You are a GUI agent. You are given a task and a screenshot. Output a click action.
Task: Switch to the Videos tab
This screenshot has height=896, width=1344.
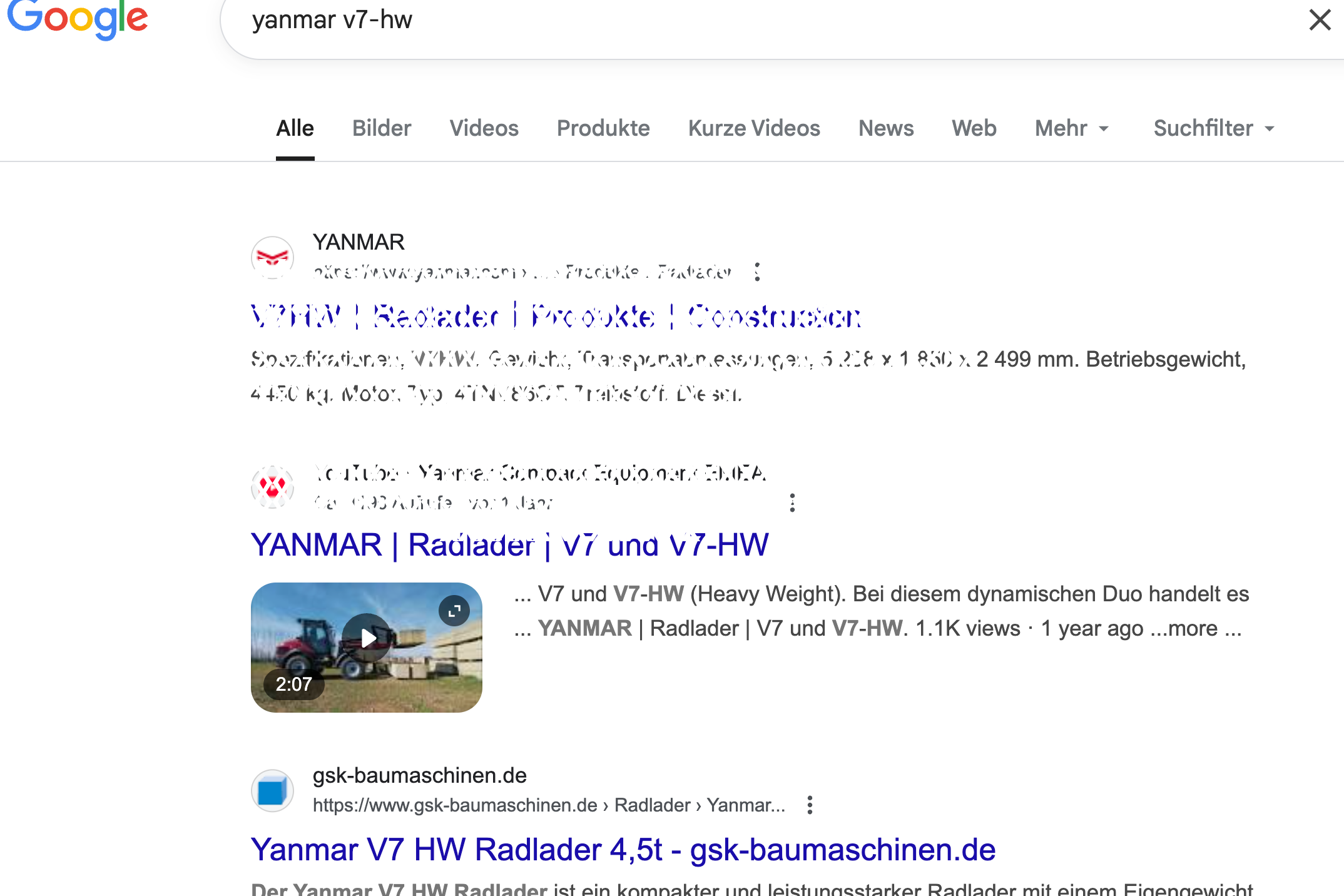(x=484, y=128)
